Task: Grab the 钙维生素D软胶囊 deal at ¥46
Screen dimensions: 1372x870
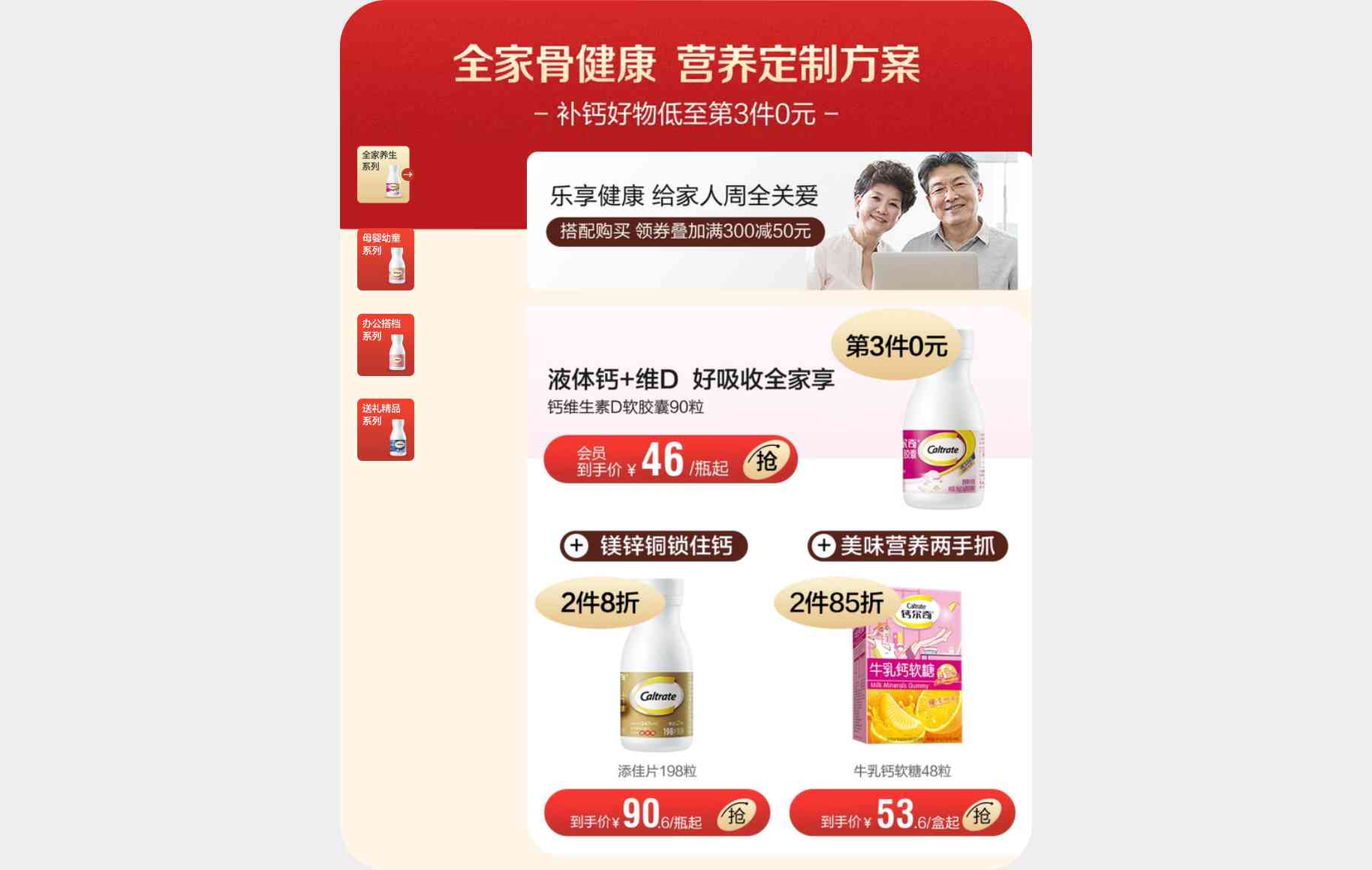Action: tap(766, 460)
